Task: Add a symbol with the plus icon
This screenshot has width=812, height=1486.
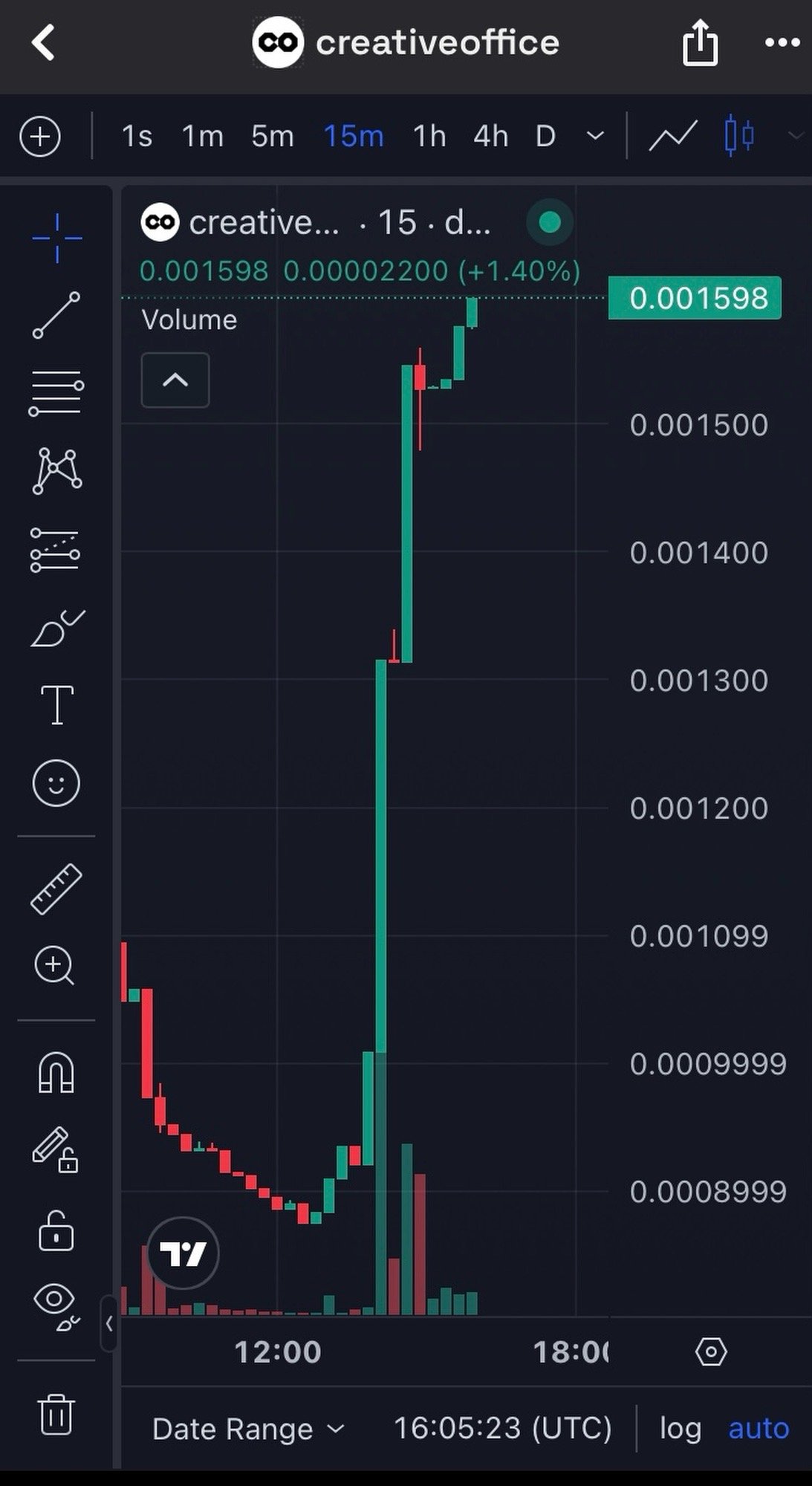Action: [x=40, y=137]
